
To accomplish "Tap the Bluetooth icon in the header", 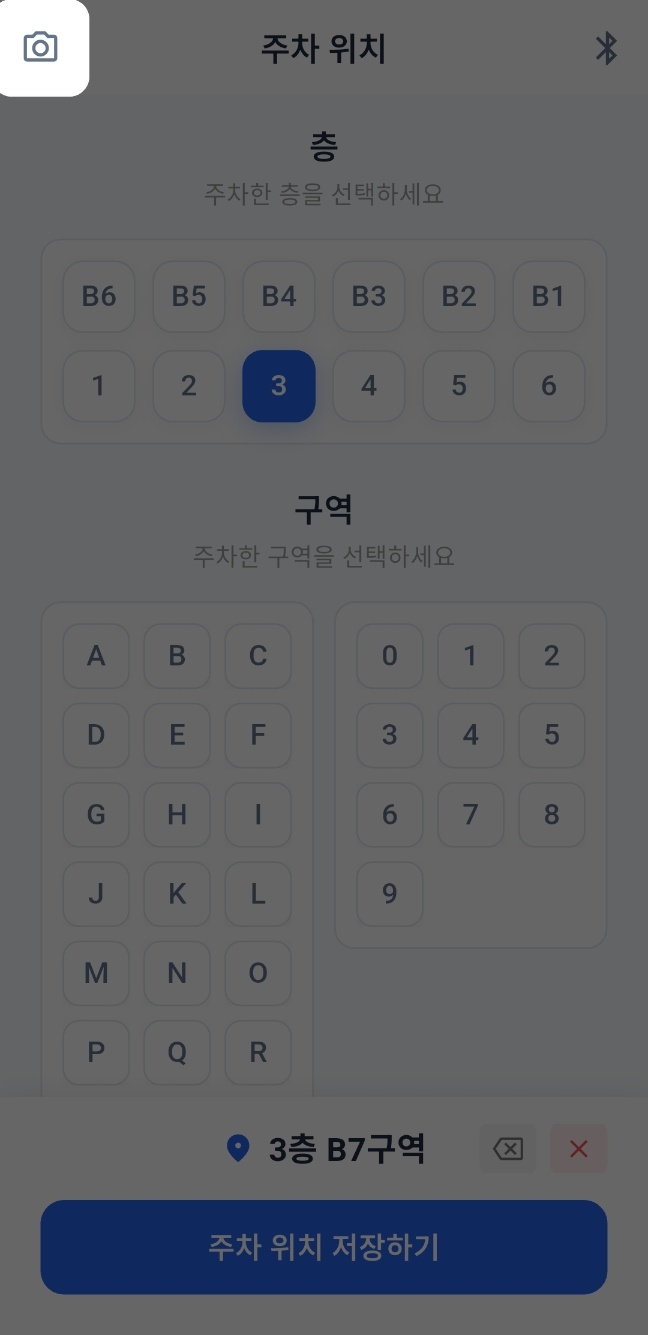I will tap(606, 48).
